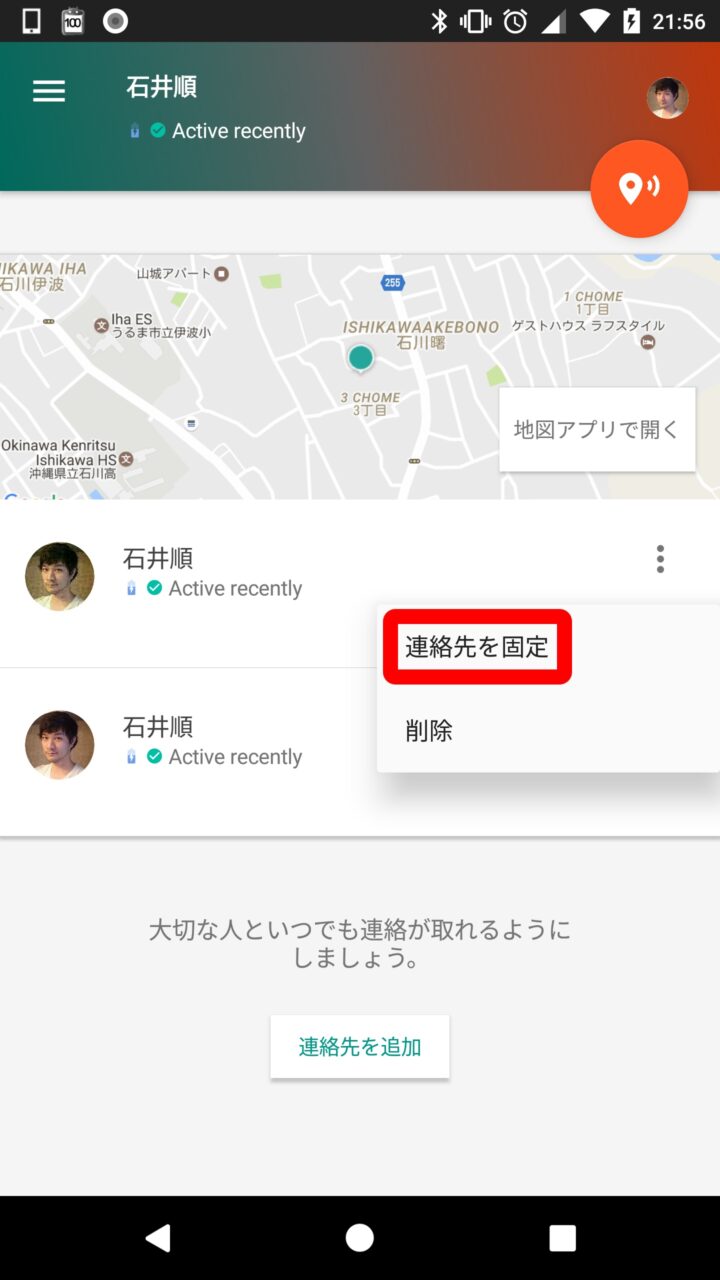Tap the three-dot overflow icon
Screen dimensions: 720x1280
(660, 559)
